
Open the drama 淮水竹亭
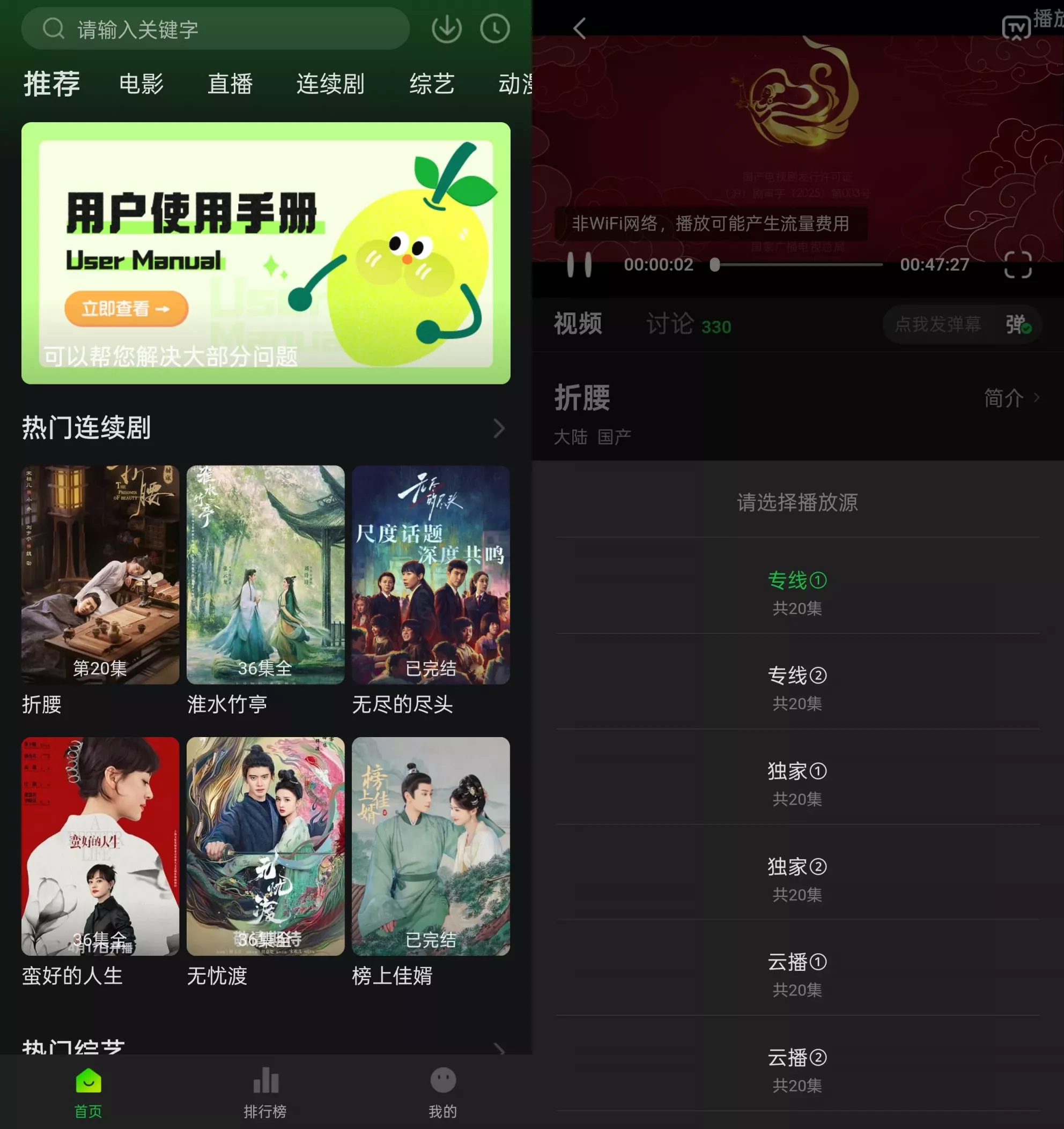(265, 575)
